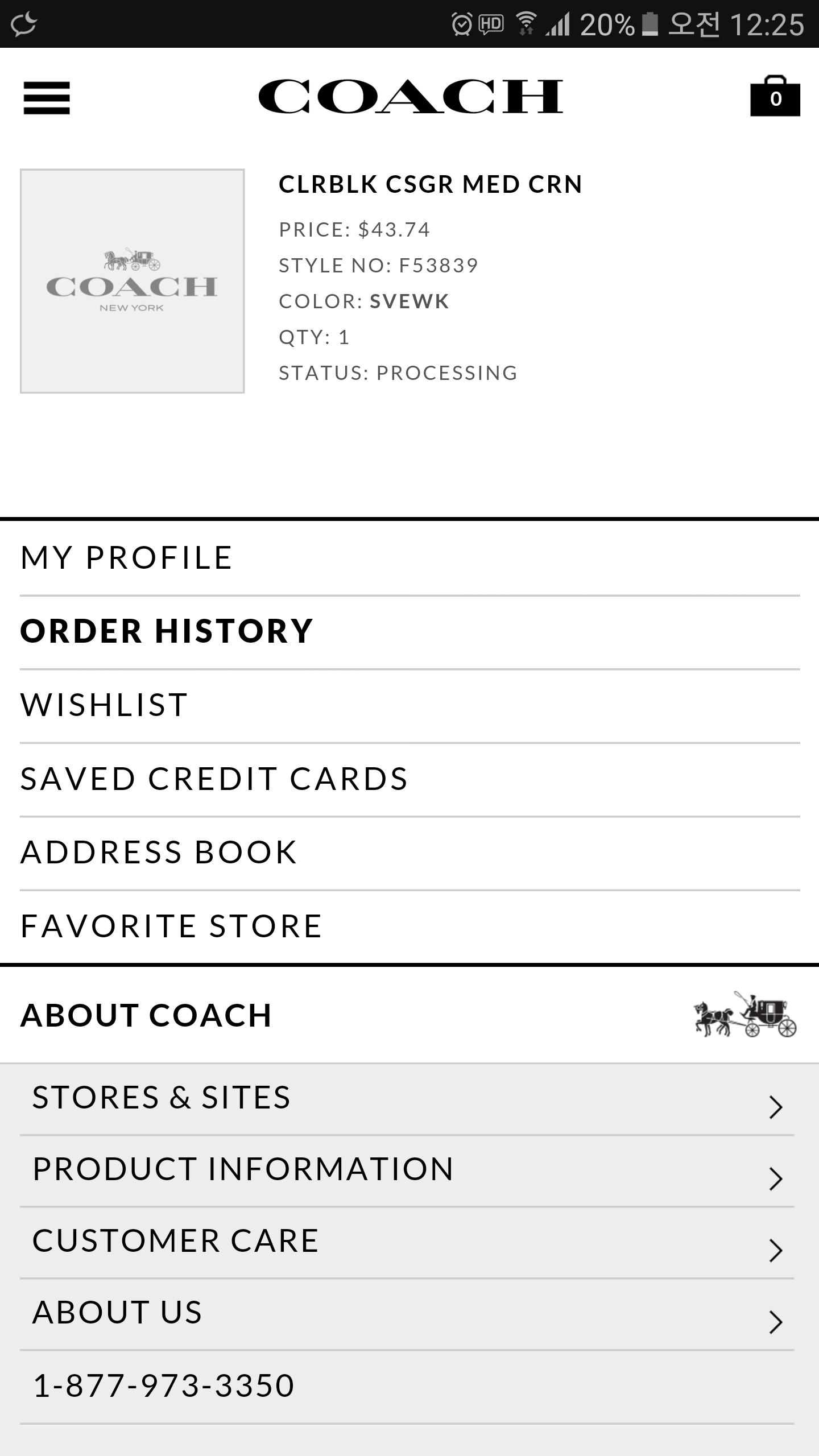
Task: Call 1-877-973-3350
Action: (164, 1386)
